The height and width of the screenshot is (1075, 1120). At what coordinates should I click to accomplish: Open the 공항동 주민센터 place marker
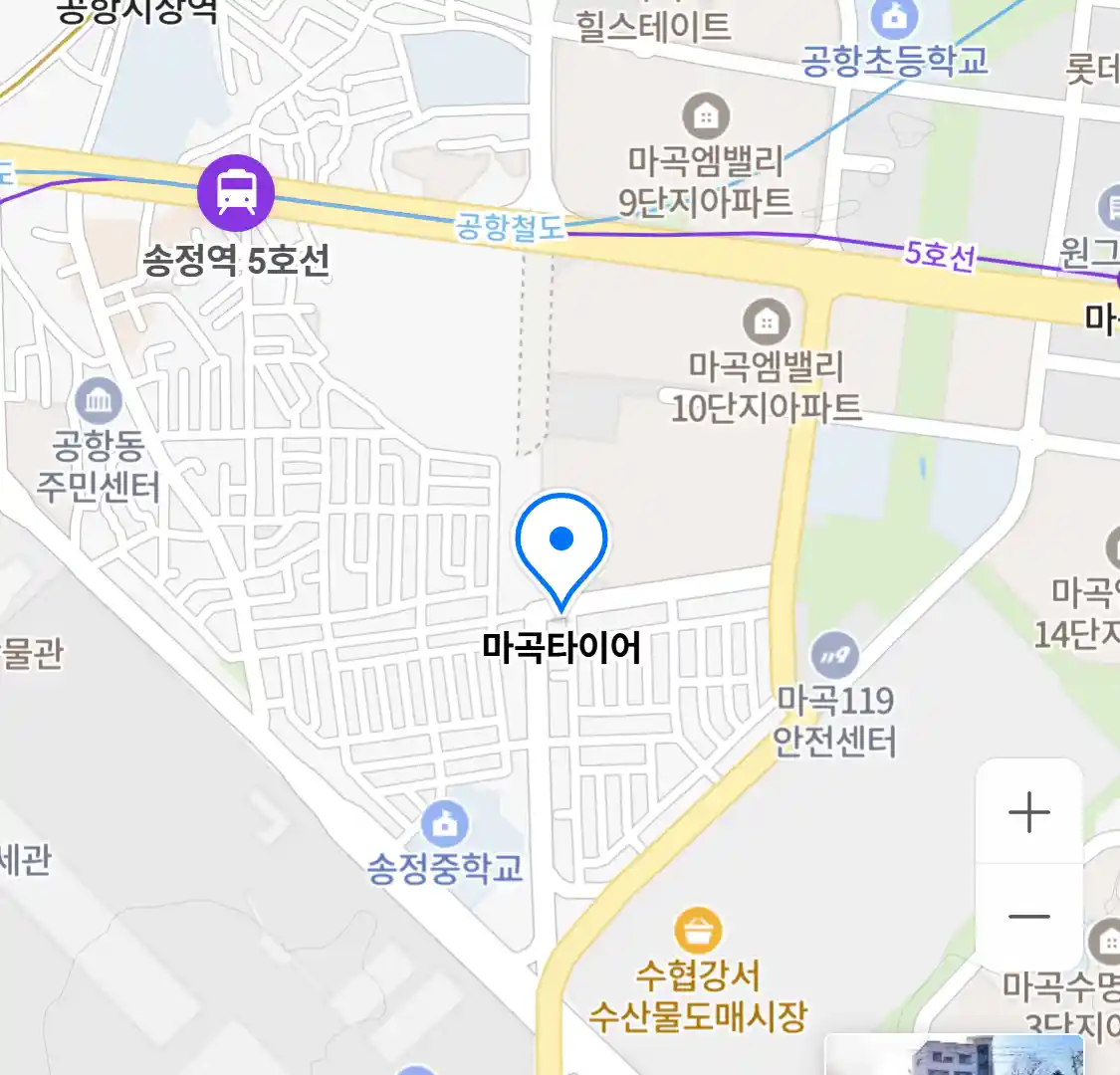point(99,403)
